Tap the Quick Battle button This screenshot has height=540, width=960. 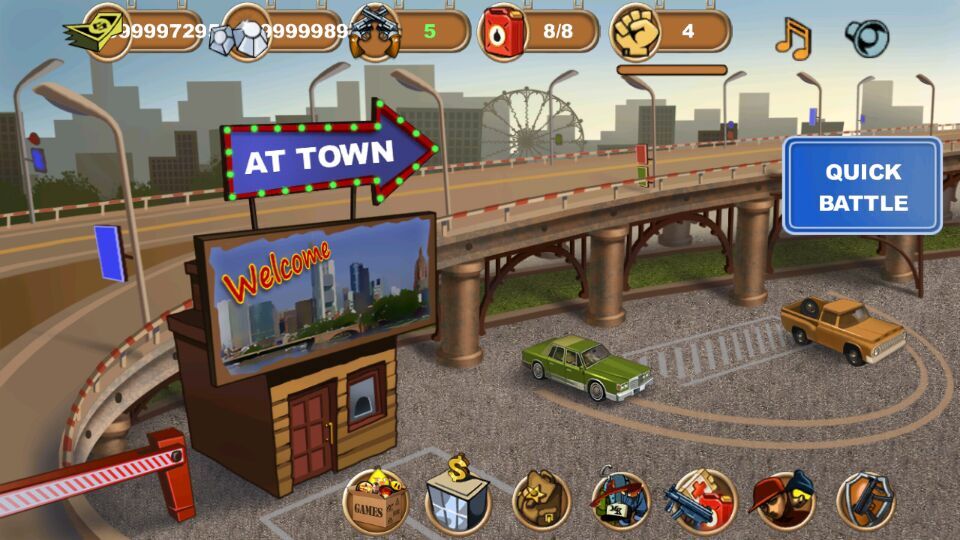point(862,186)
